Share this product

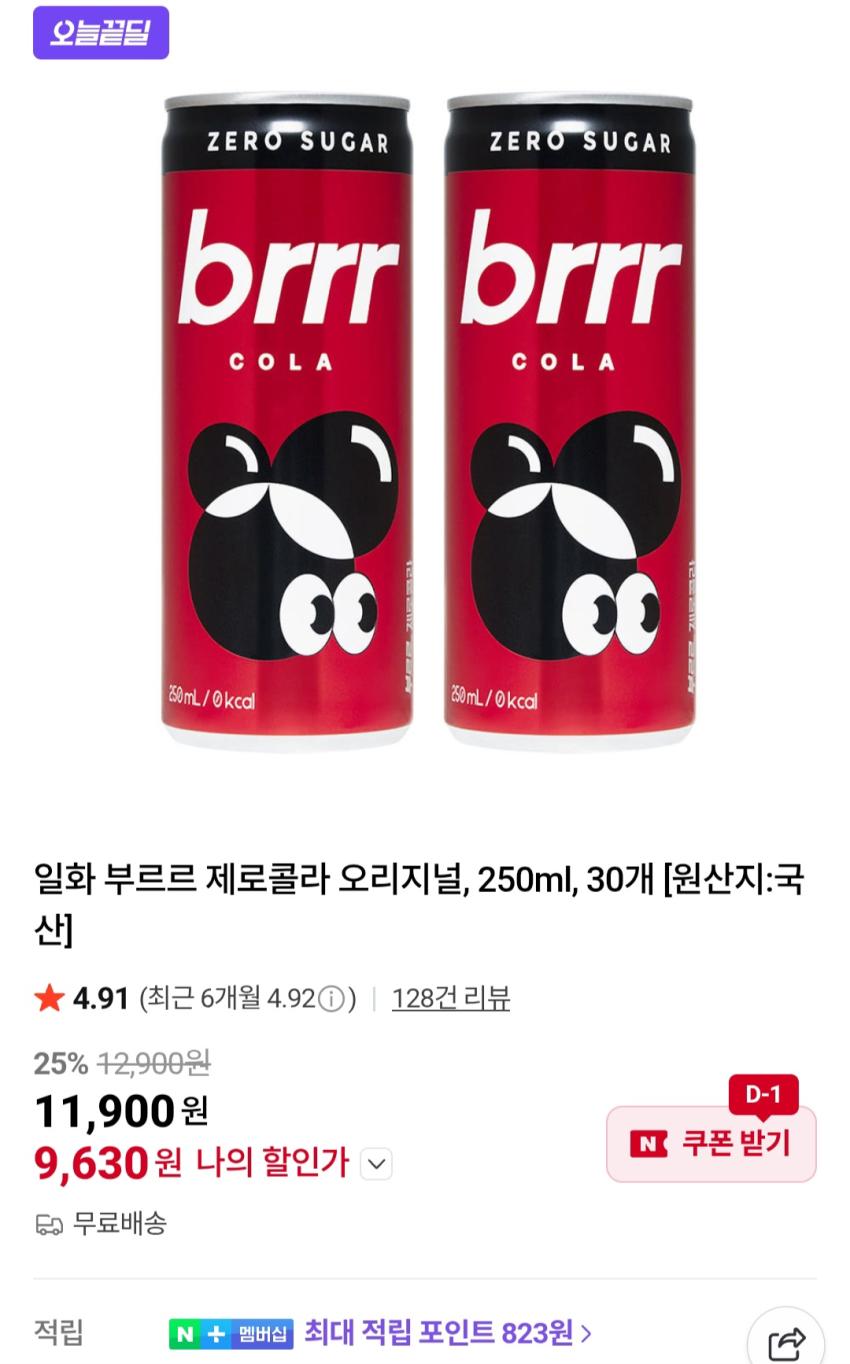[x=786, y=1342]
